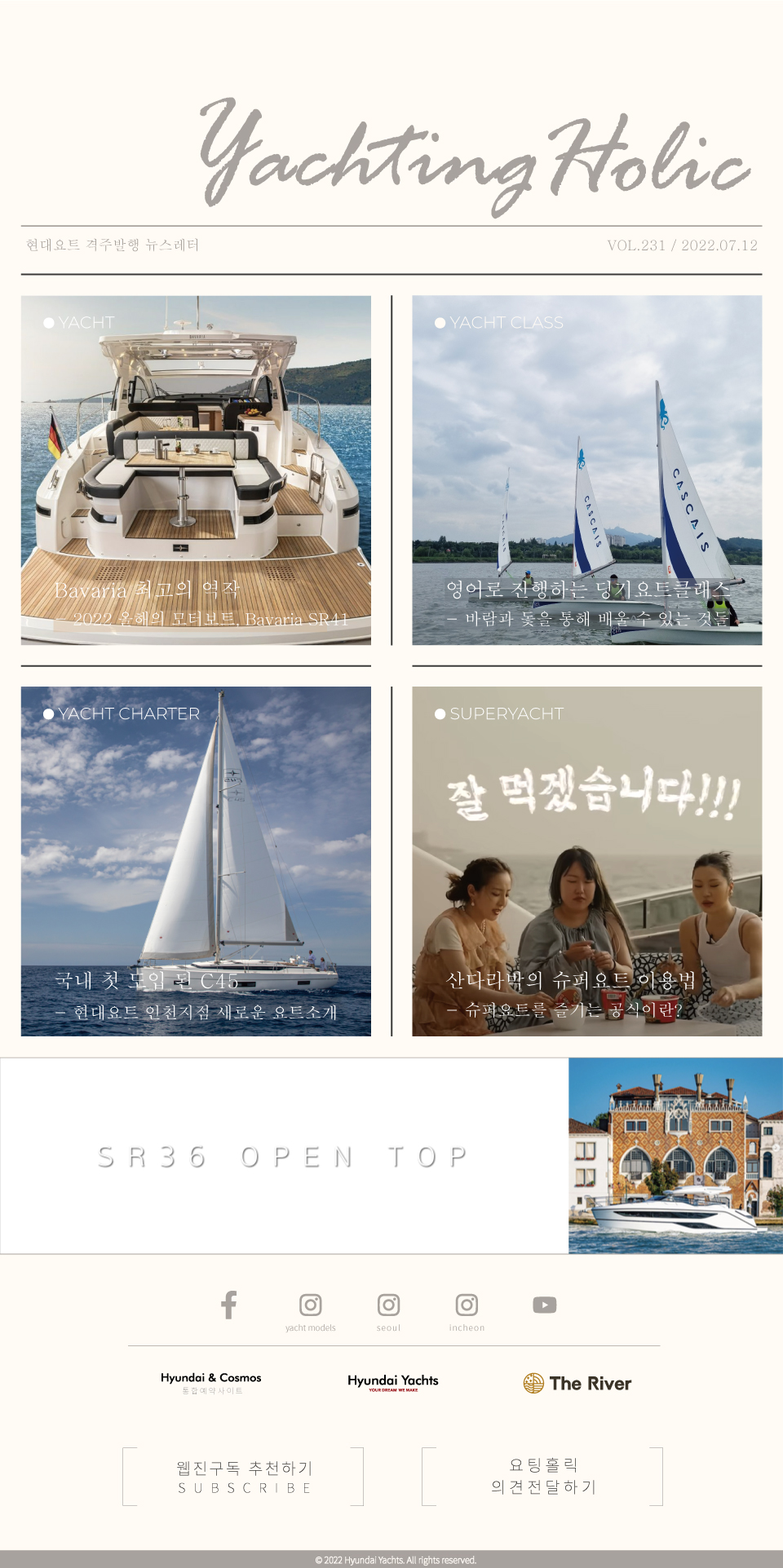The height and width of the screenshot is (1568, 783).
Task: Open The River link
Action: 577,1383
